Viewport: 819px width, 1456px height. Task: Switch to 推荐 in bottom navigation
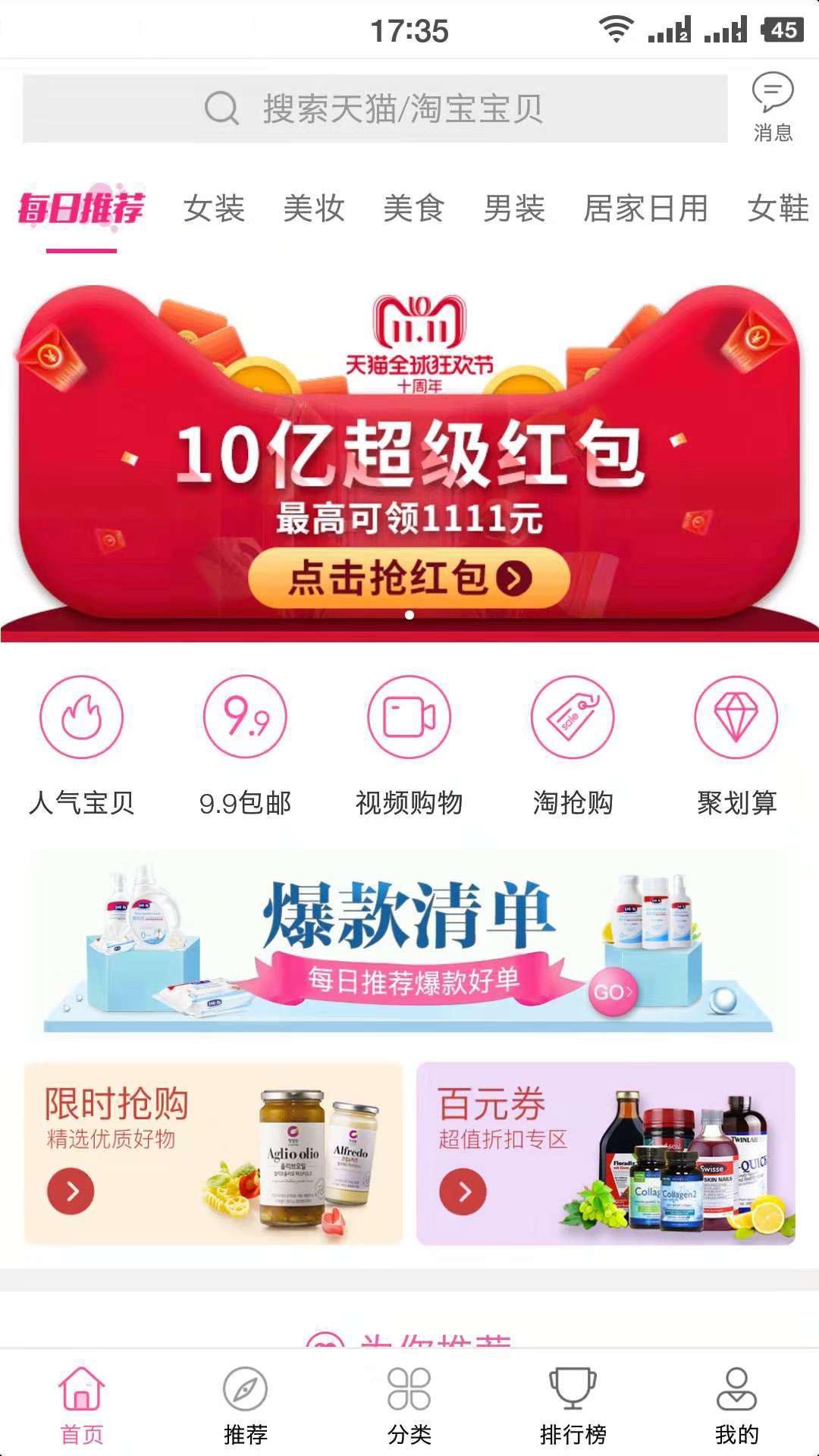[x=245, y=1403]
